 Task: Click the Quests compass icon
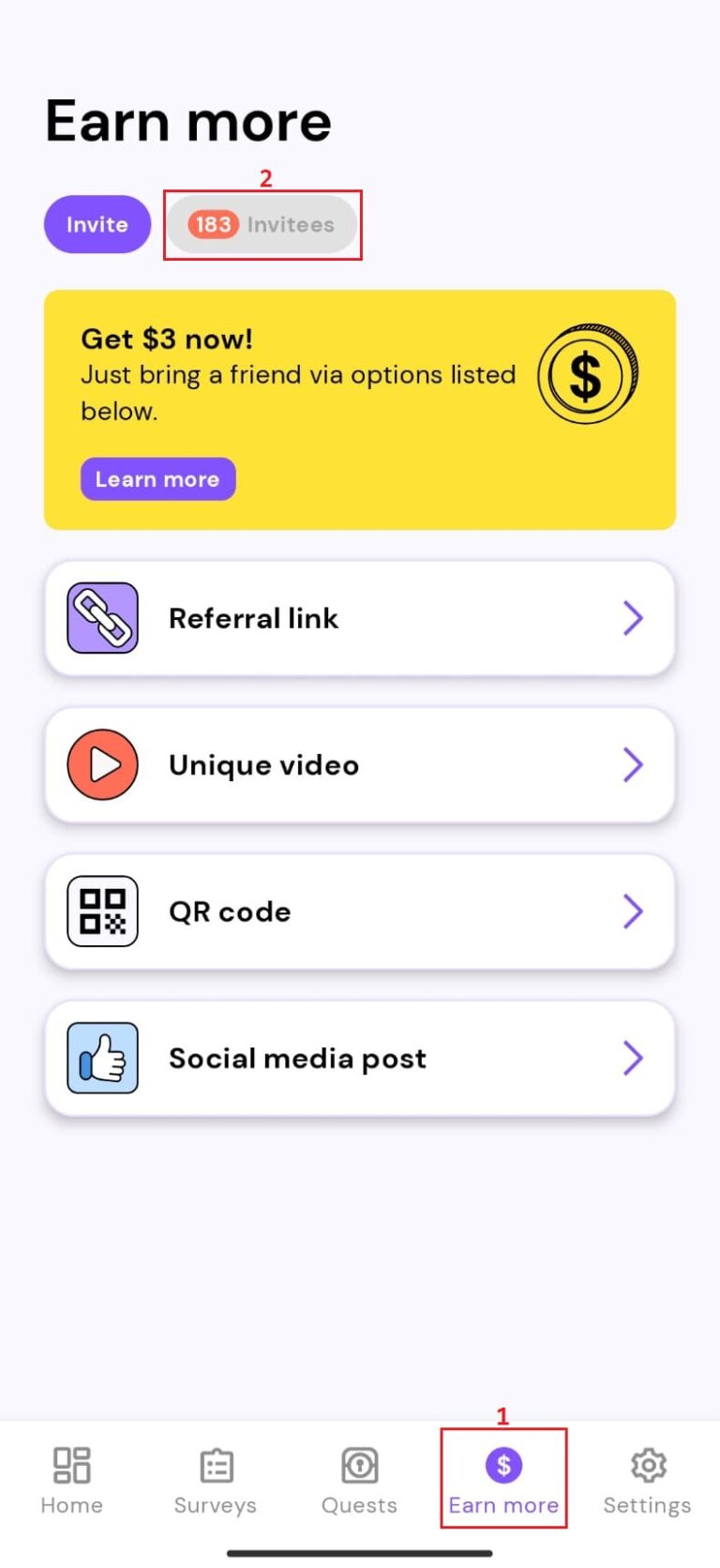coord(359,1464)
